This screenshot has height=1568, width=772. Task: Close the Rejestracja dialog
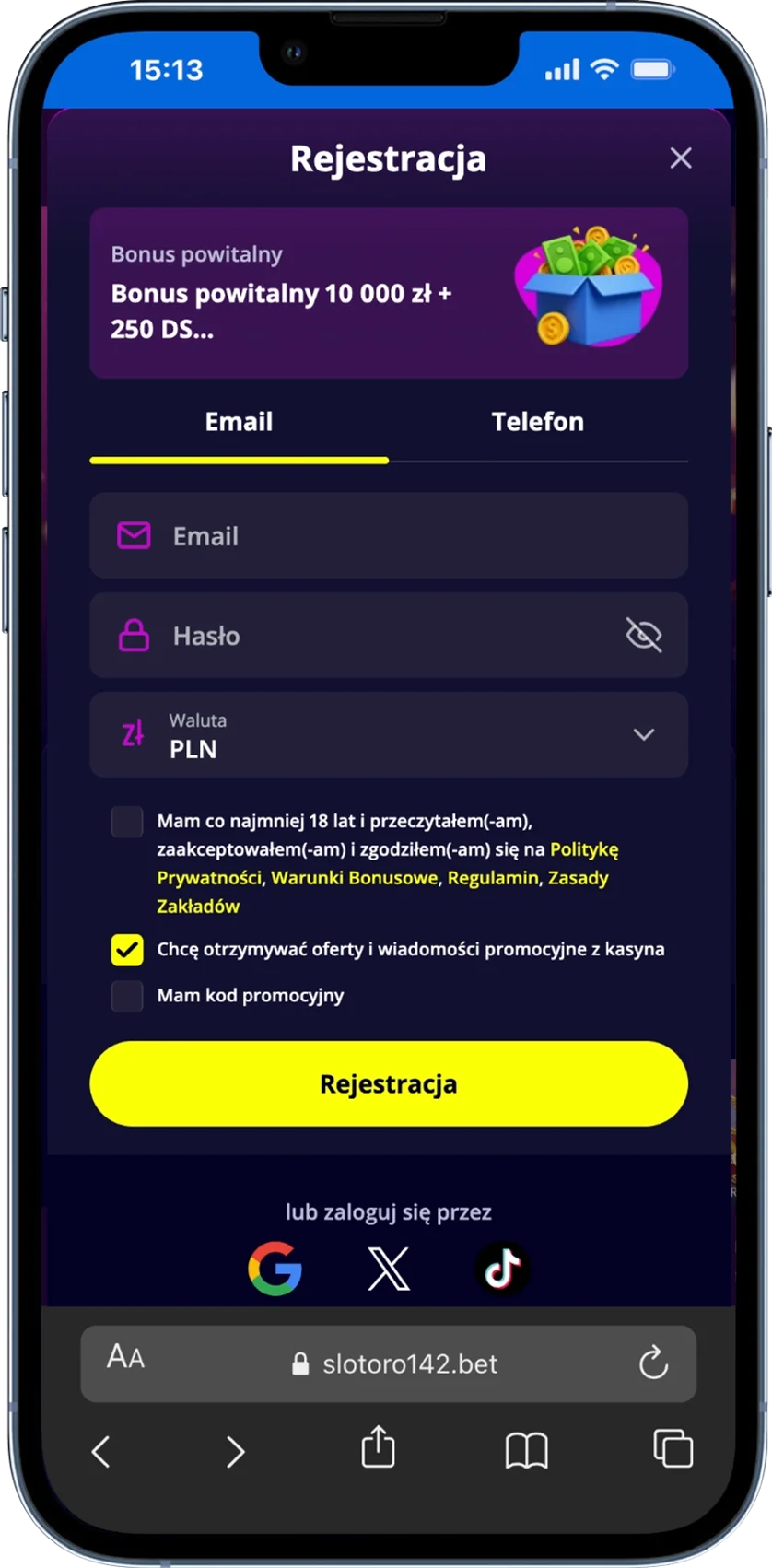point(680,158)
